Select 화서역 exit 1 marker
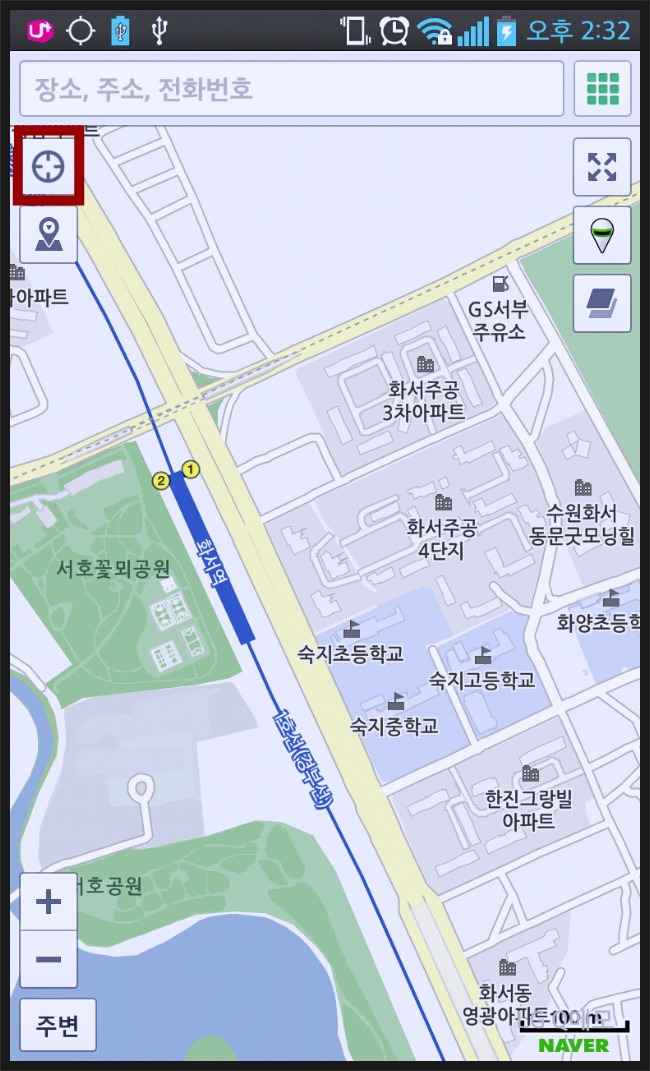The height and width of the screenshot is (1071, 650). [x=190, y=469]
